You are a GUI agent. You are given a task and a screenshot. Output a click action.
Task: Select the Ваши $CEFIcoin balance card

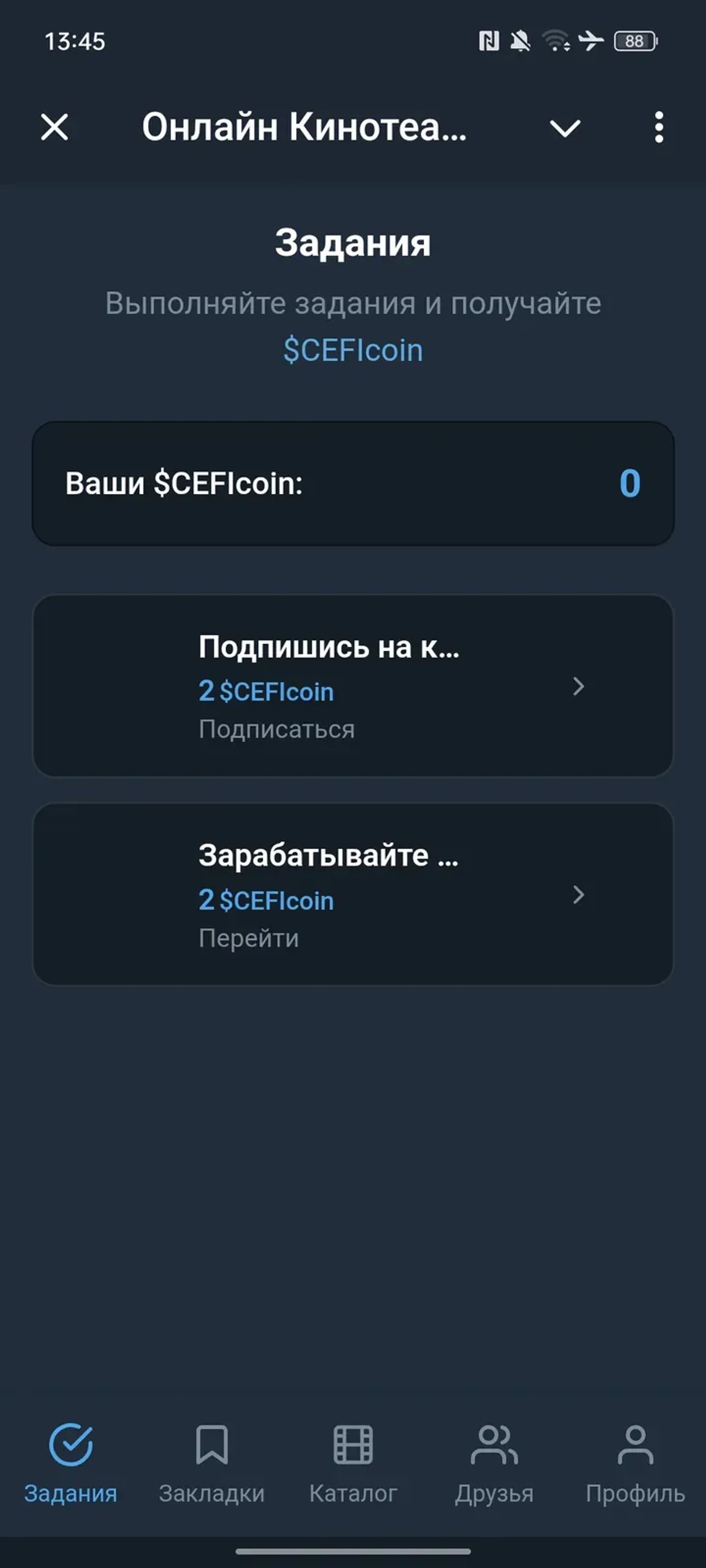352,483
